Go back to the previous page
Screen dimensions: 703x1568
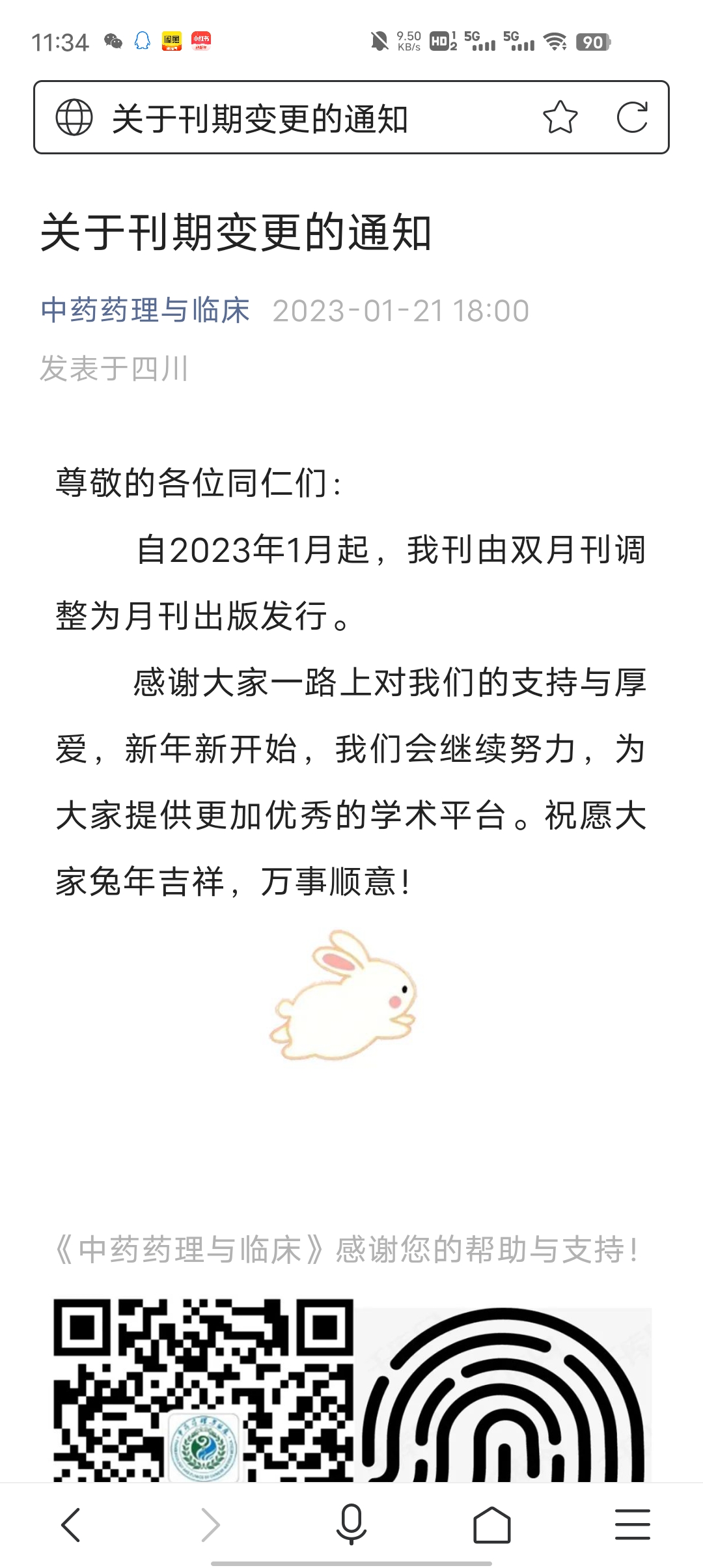[70, 1524]
